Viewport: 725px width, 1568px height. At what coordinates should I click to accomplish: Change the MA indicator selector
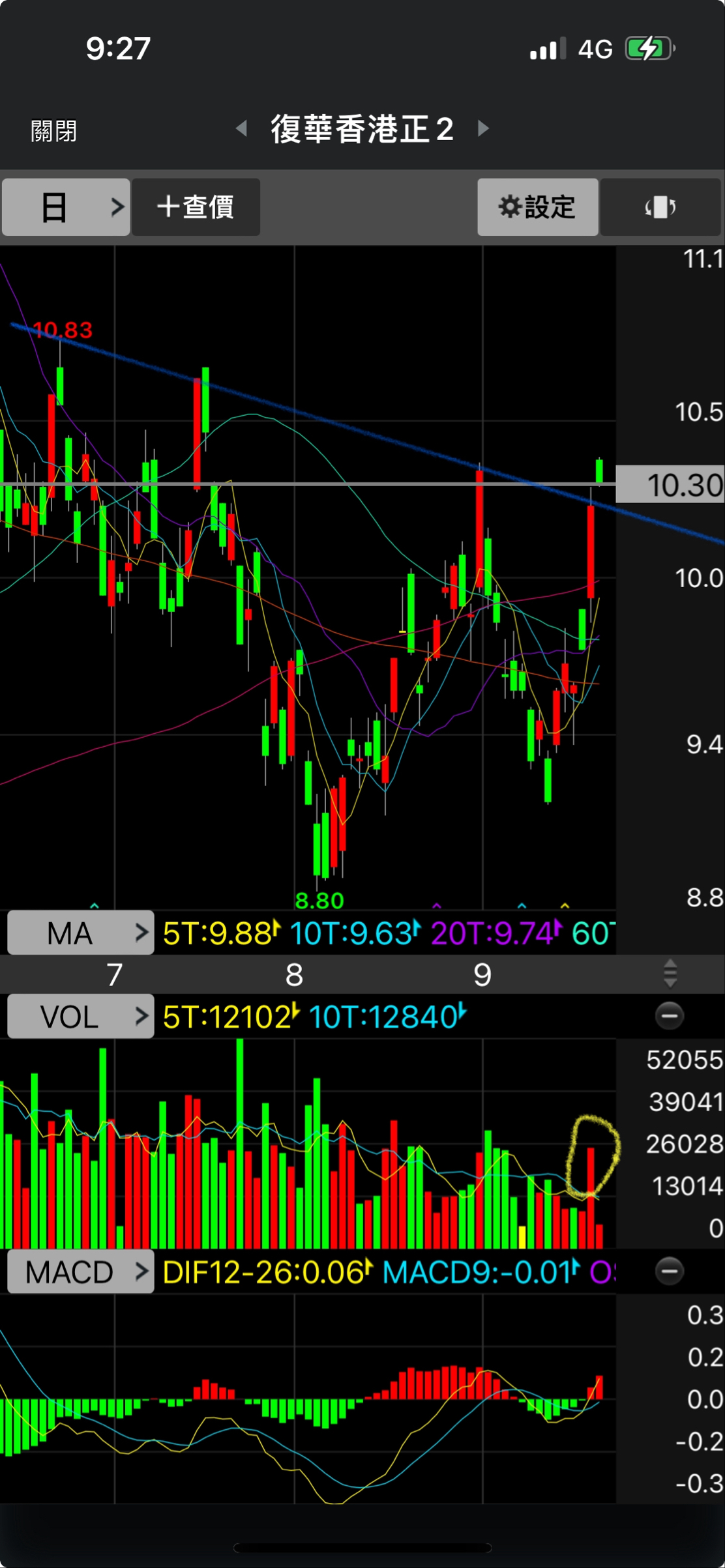(x=81, y=933)
